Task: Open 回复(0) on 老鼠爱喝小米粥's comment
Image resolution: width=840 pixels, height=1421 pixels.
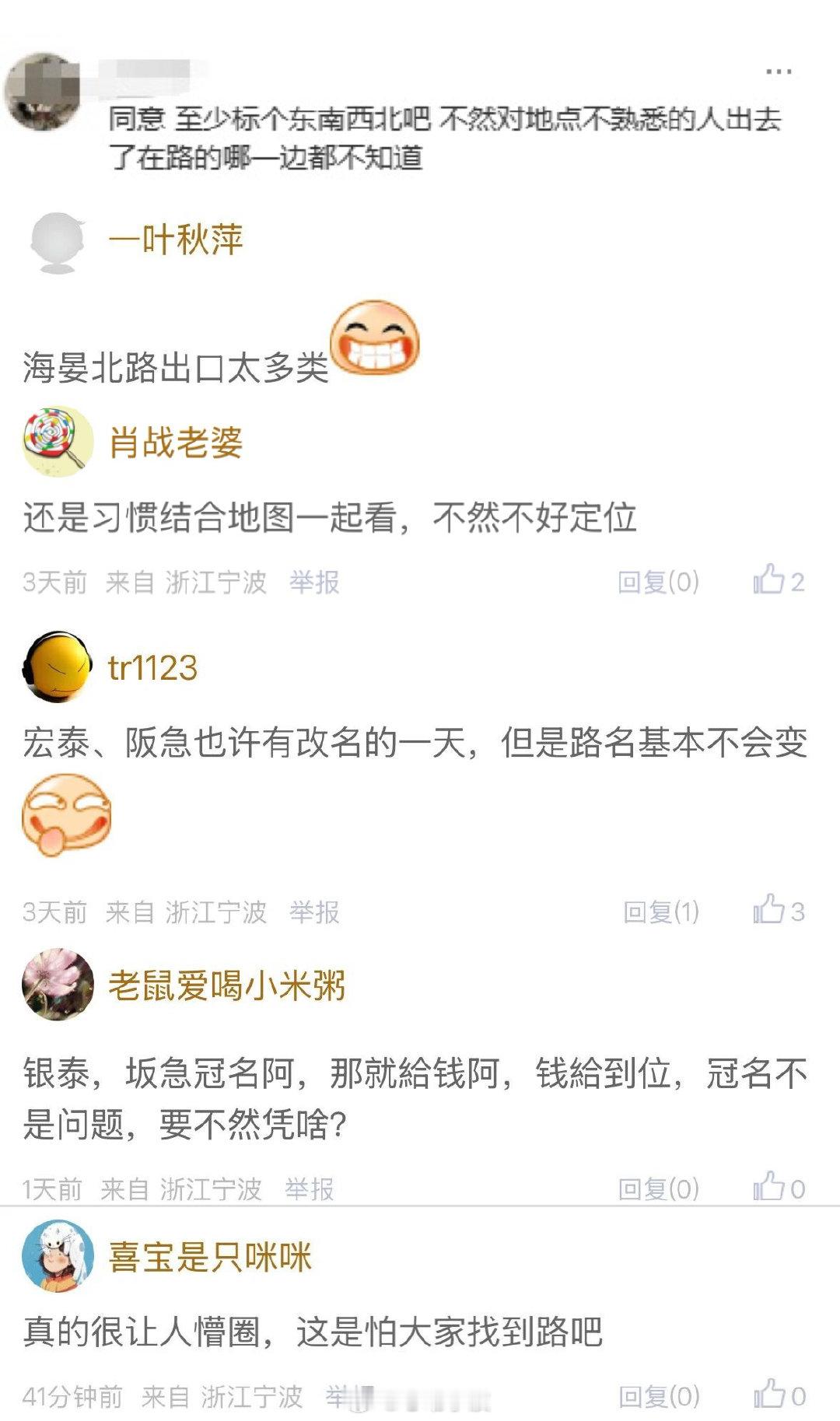Action: click(x=660, y=1185)
